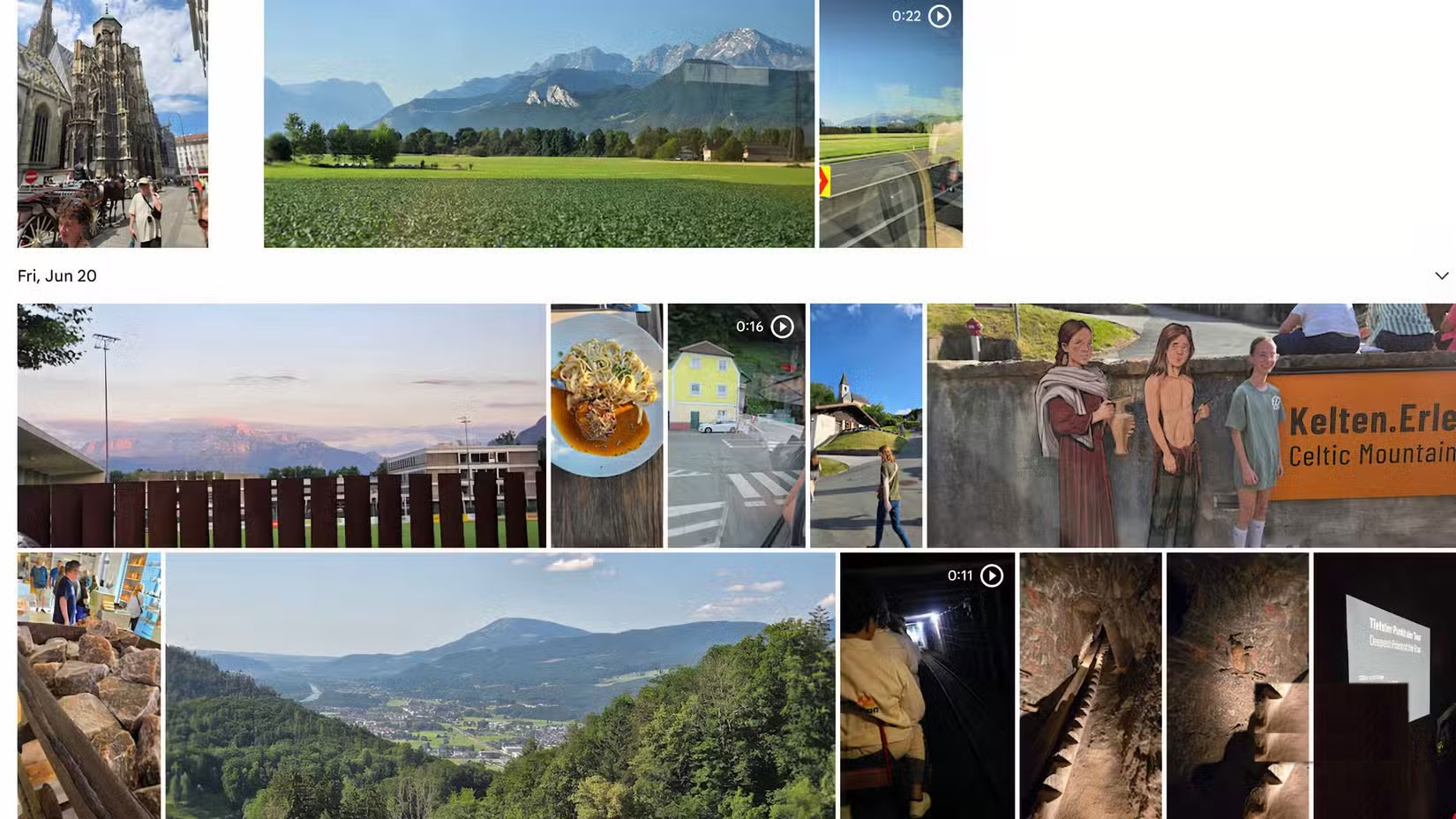Open the mountain and green field photo
The width and height of the screenshot is (1456, 819).
538,124
